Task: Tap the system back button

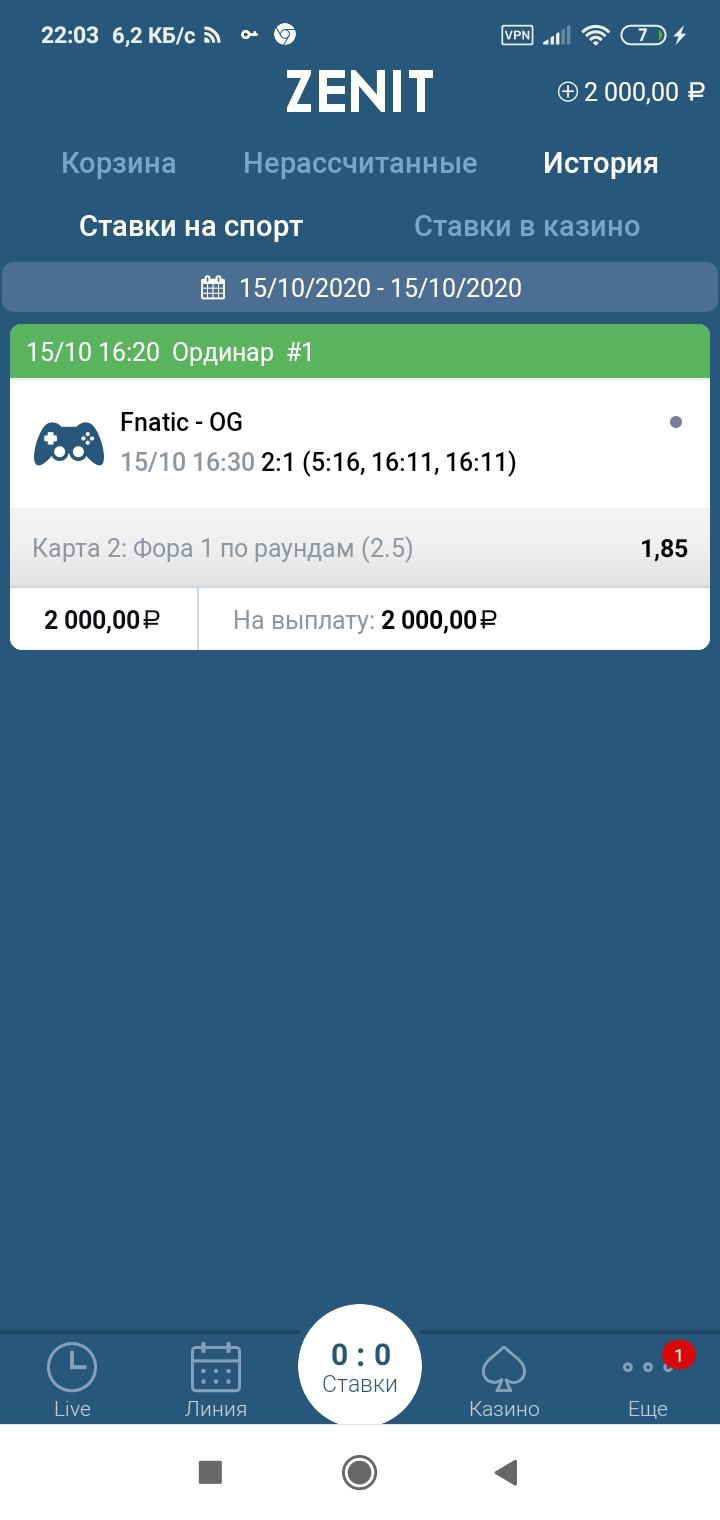Action: click(x=507, y=1472)
